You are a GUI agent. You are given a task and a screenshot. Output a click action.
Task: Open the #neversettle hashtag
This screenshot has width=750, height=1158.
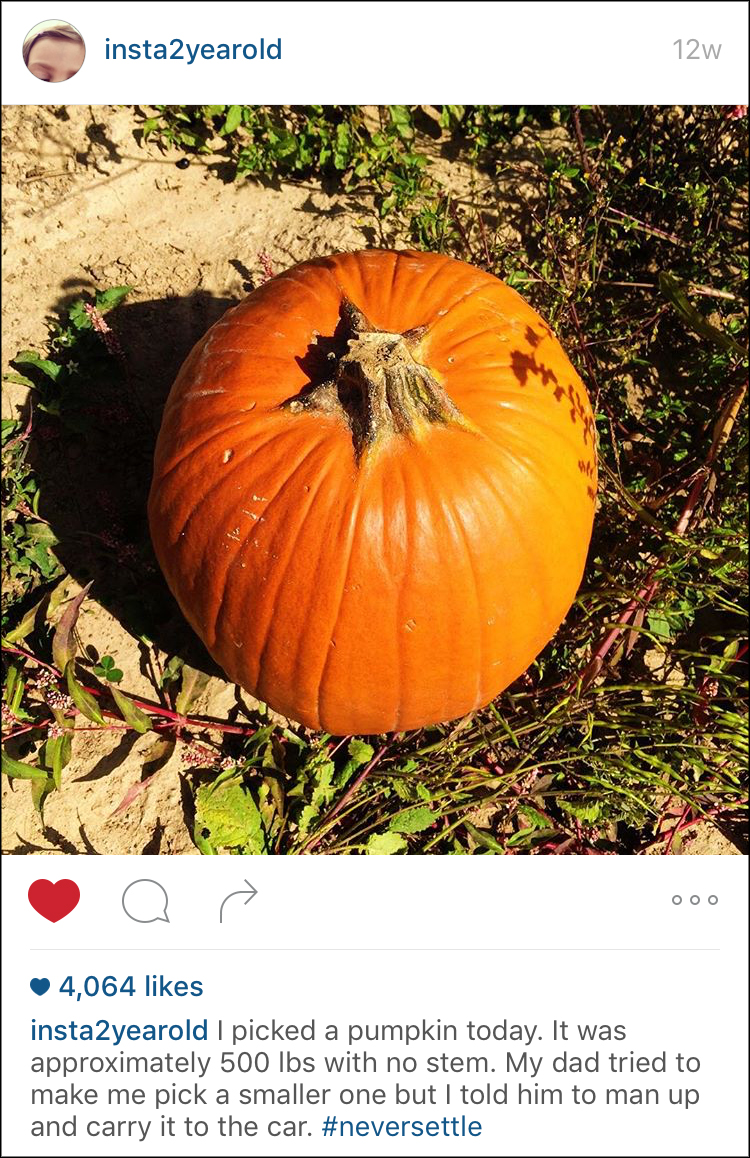pyautogui.click(x=402, y=1127)
